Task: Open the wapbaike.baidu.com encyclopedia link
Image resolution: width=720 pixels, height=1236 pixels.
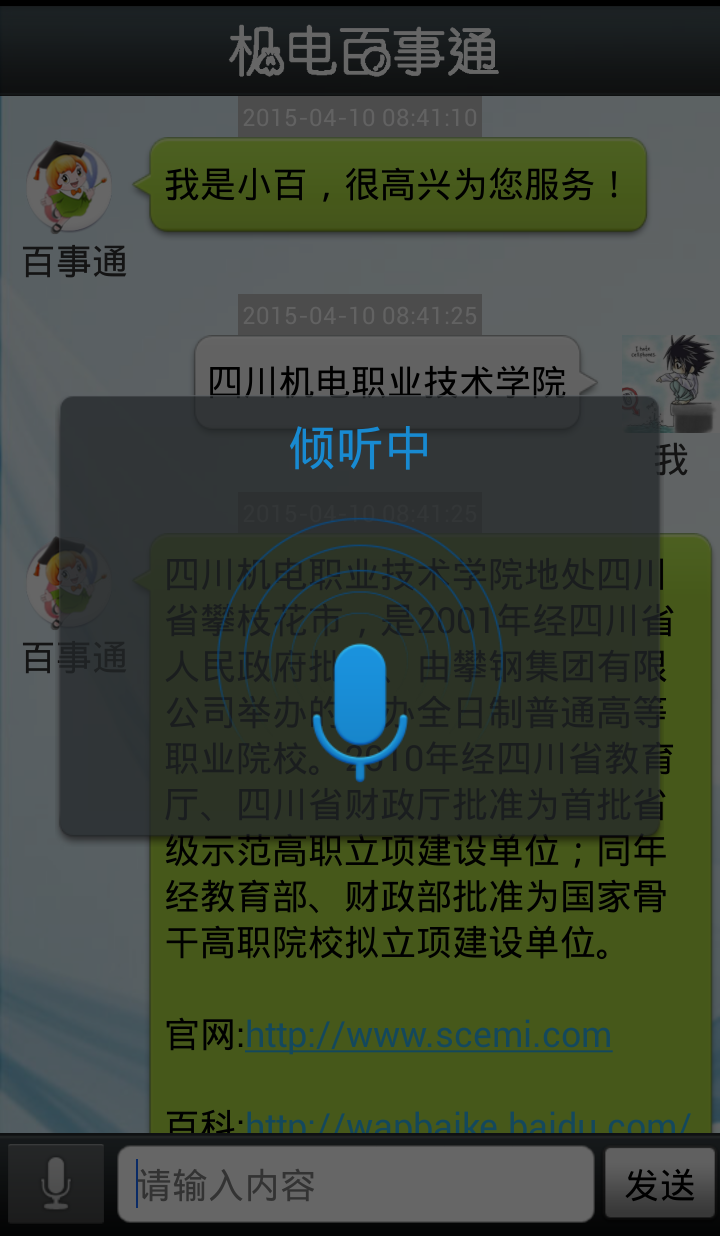Action: (x=468, y=1124)
